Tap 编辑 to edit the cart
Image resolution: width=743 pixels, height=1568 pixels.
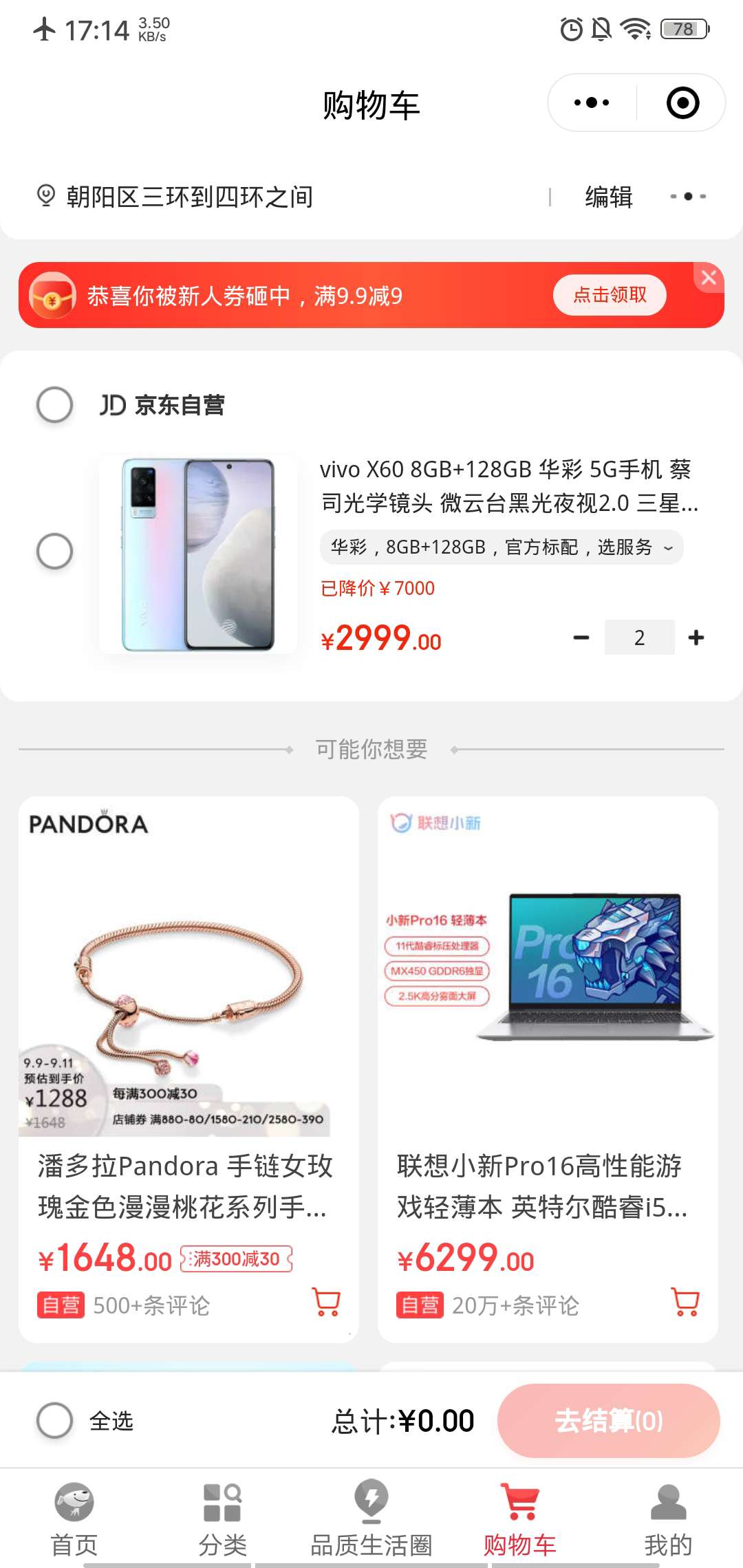tap(608, 197)
